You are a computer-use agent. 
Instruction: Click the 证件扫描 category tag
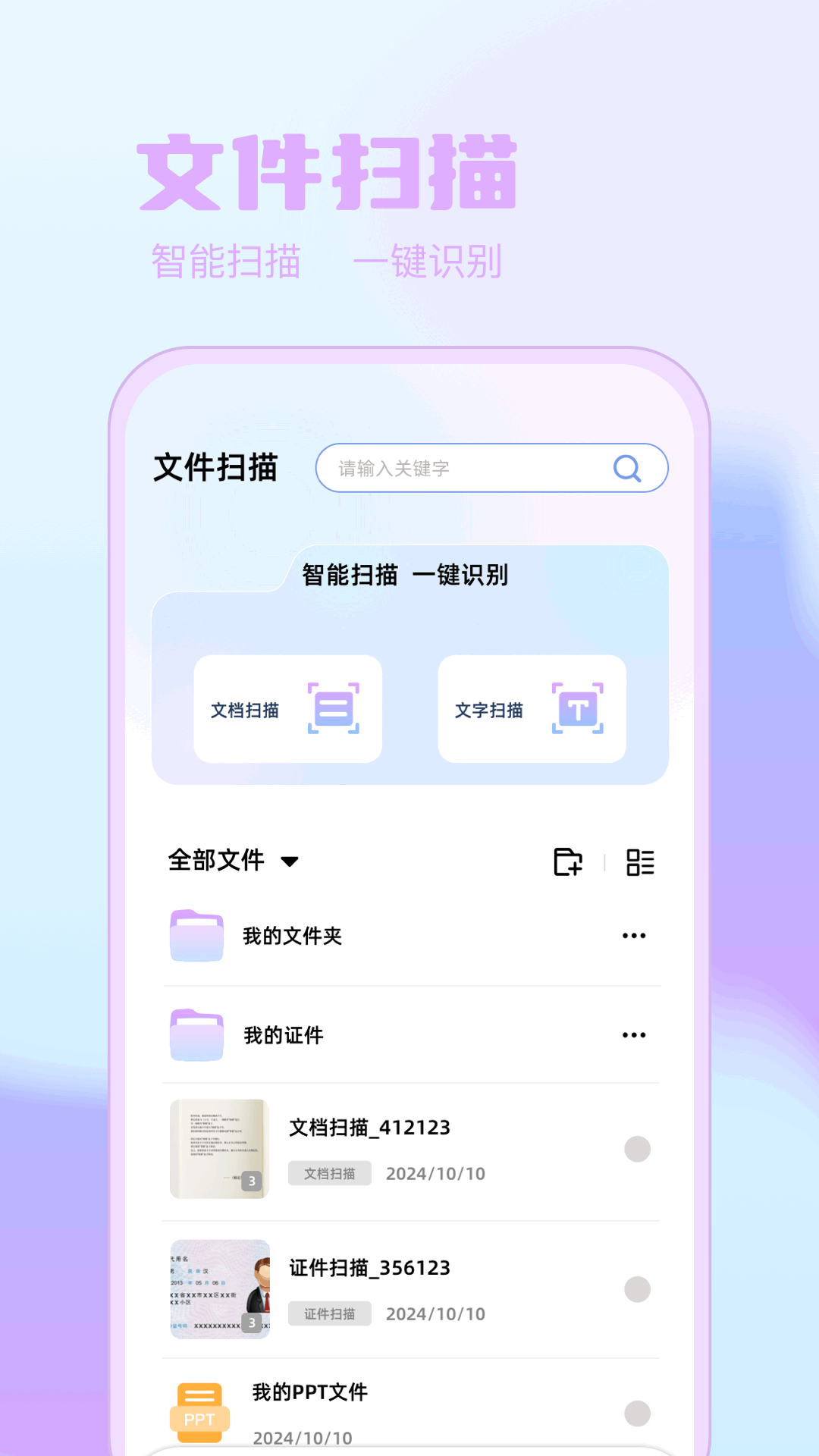coord(330,1313)
